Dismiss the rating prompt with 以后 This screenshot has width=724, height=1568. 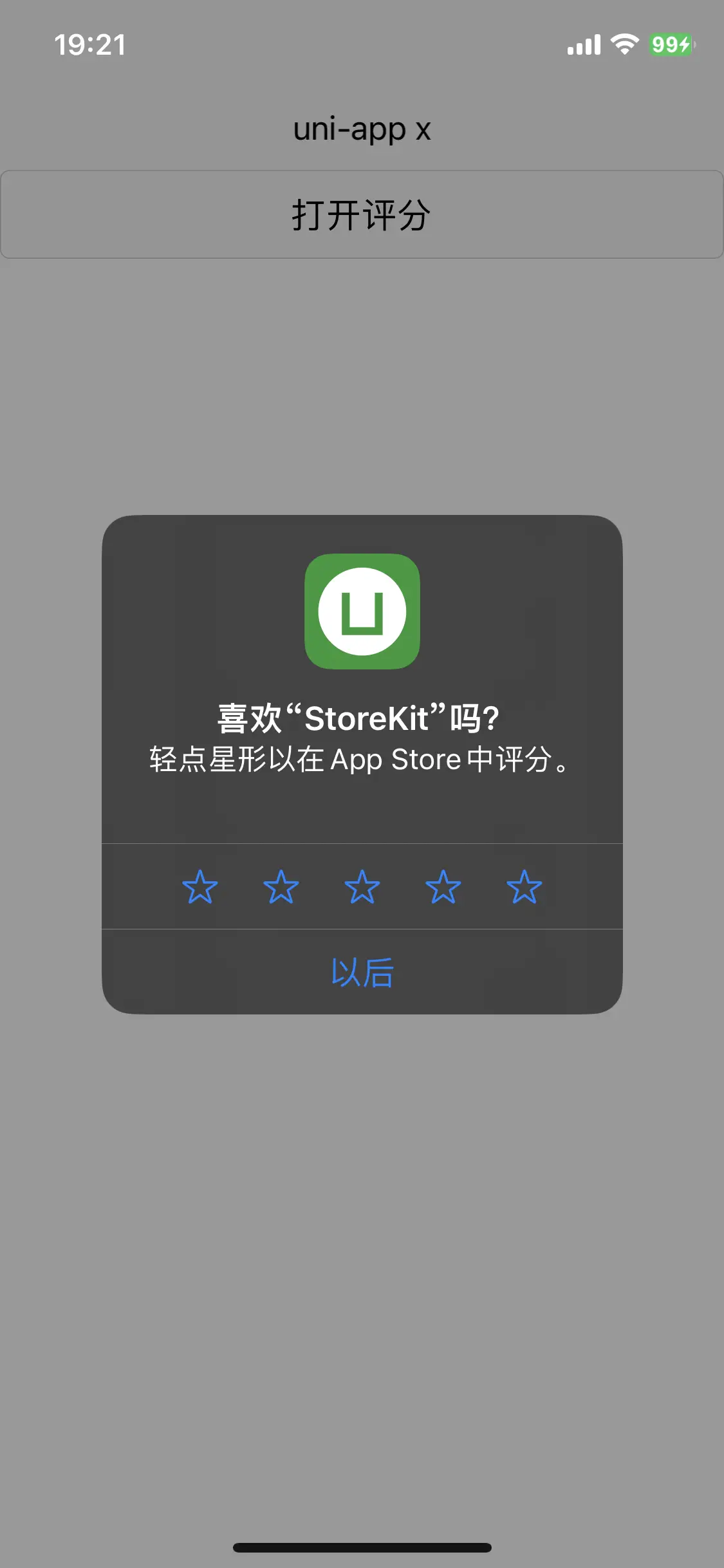click(x=362, y=972)
